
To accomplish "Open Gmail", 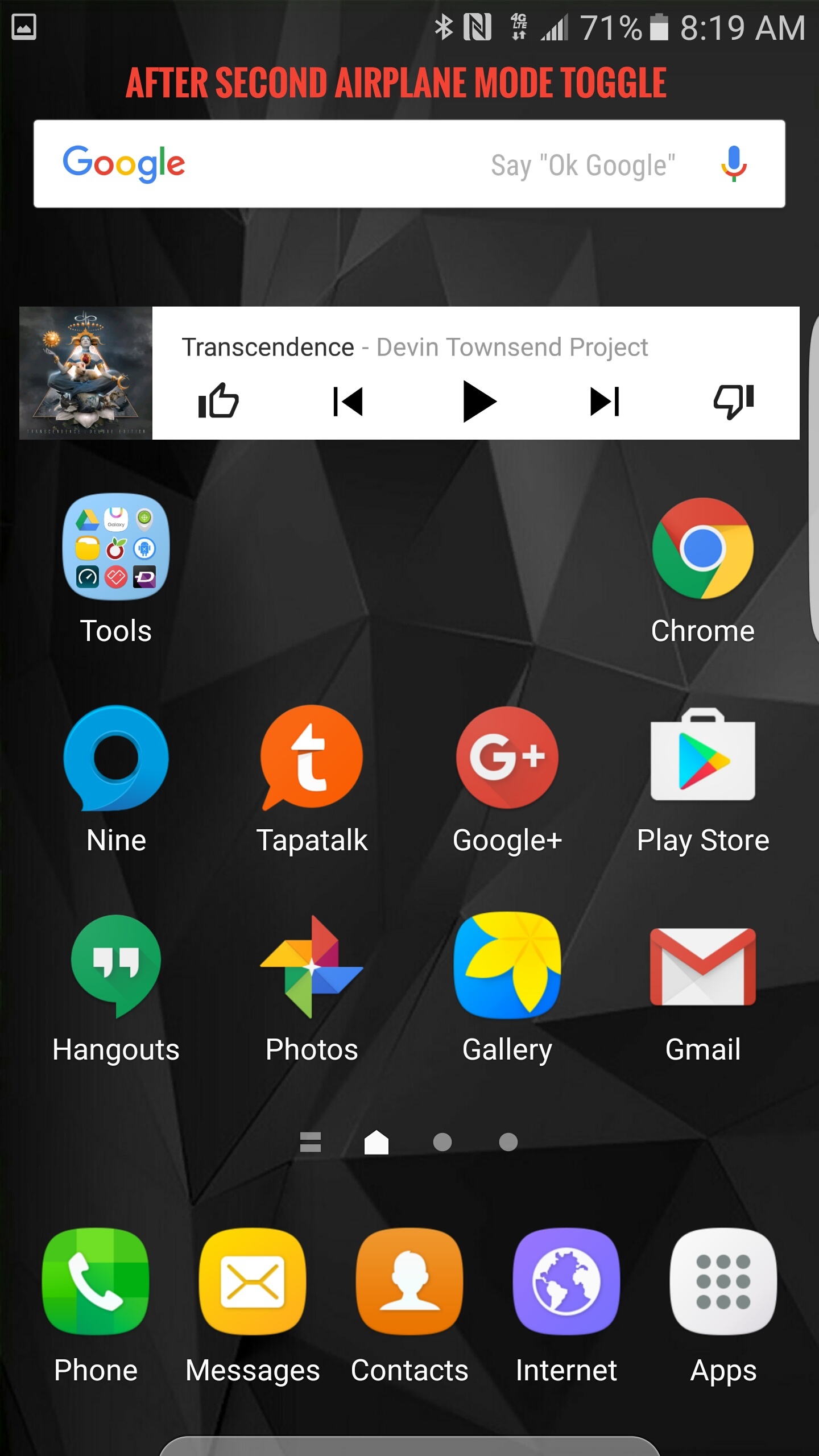I will tap(703, 967).
